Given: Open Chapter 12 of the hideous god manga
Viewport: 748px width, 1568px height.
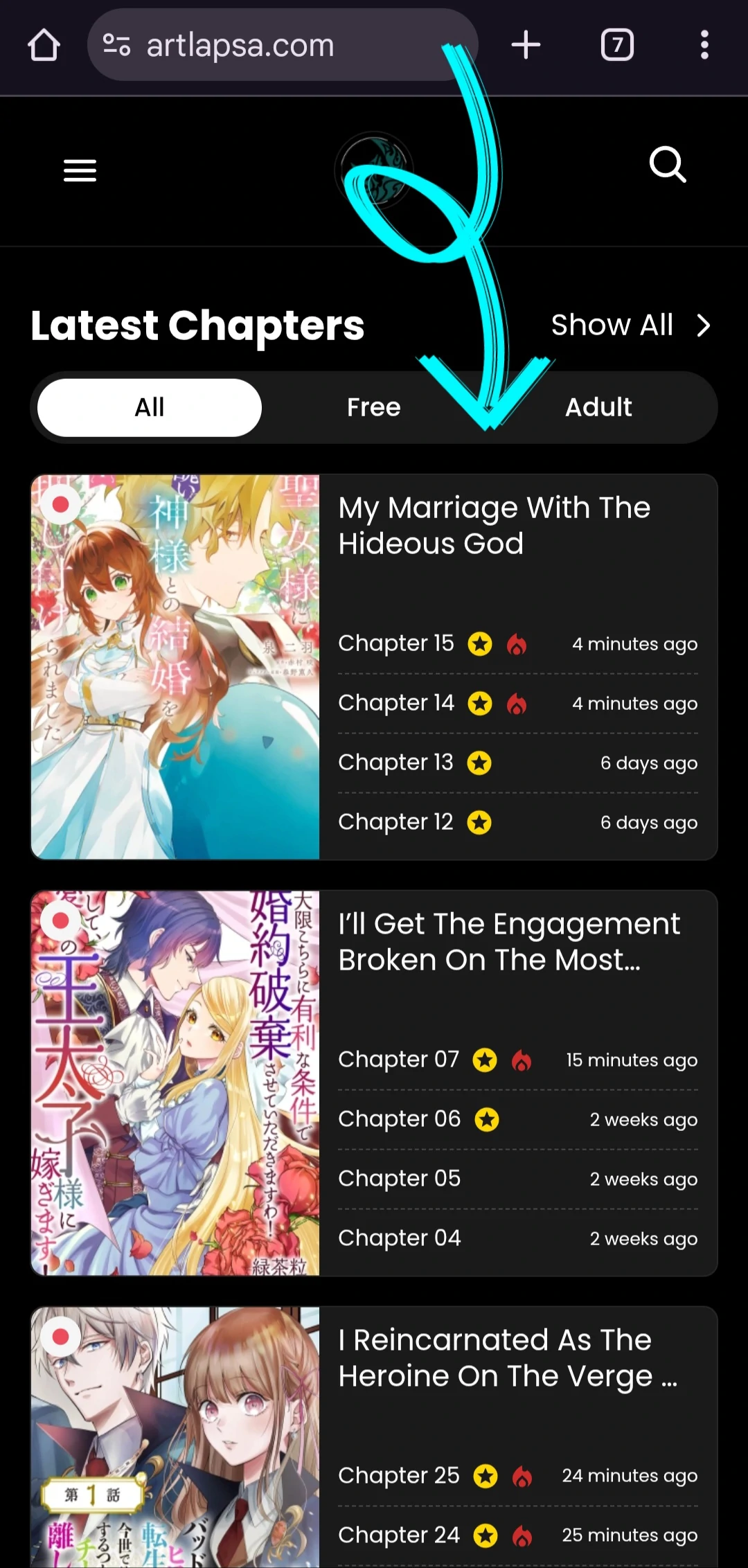Looking at the screenshot, I should click(395, 821).
